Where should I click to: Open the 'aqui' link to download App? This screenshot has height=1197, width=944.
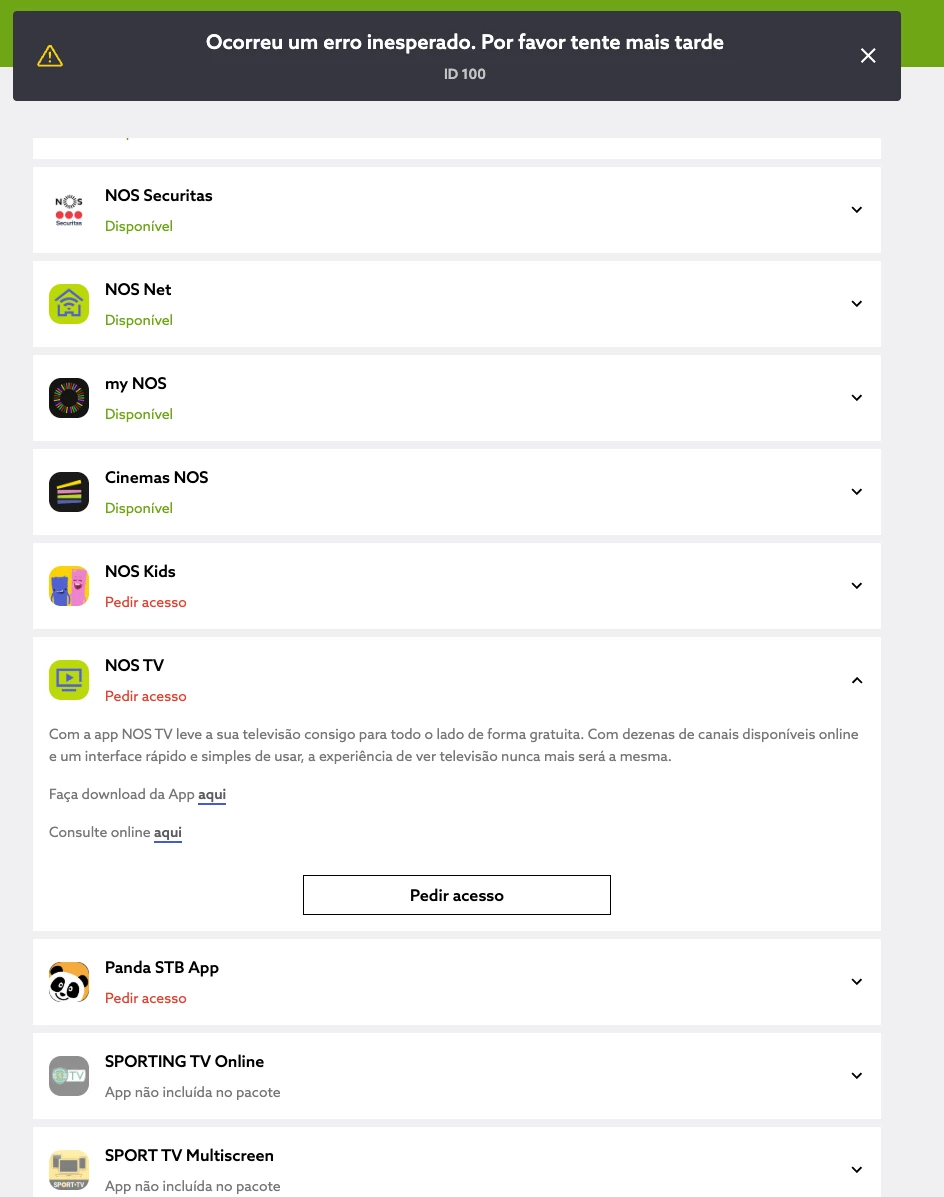(212, 795)
